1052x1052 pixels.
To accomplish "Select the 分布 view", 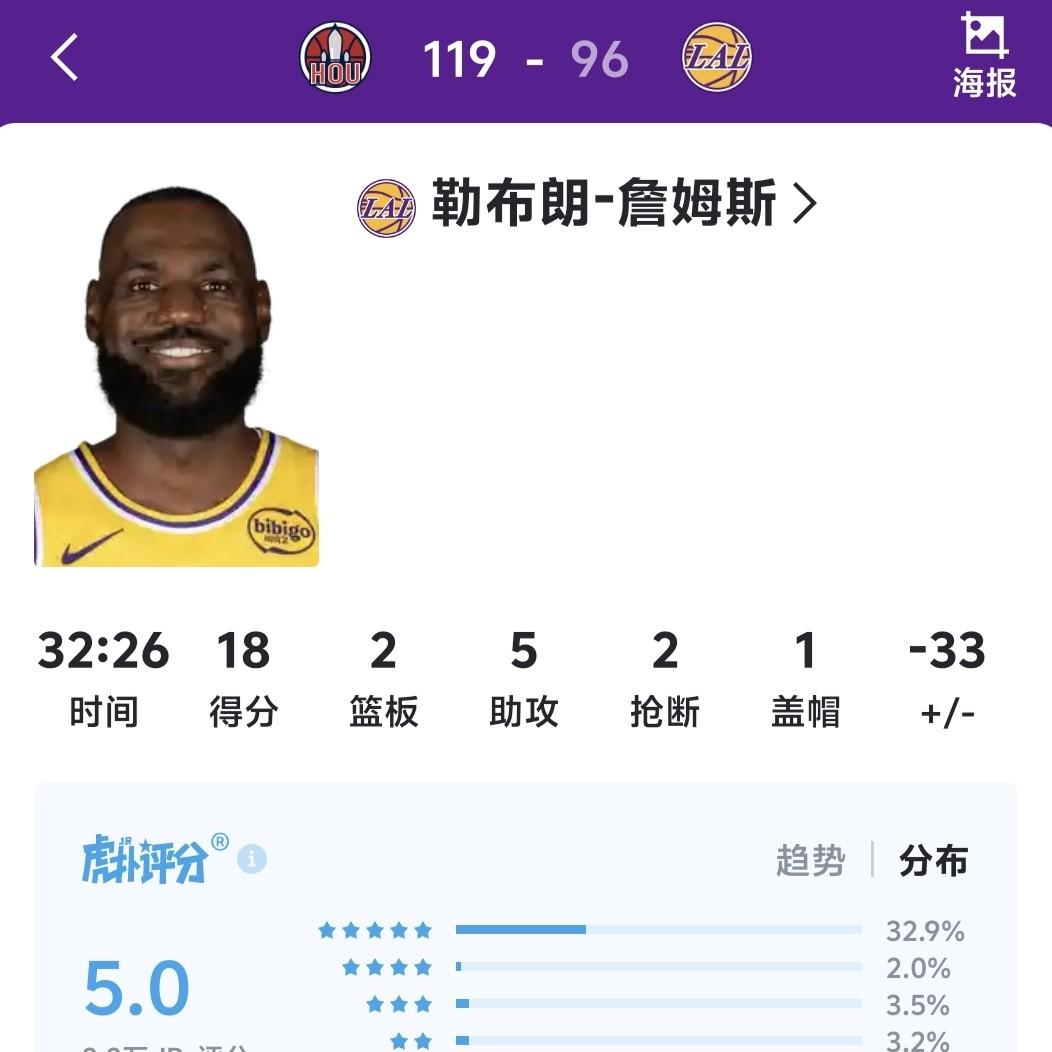I will pos(933,861).
